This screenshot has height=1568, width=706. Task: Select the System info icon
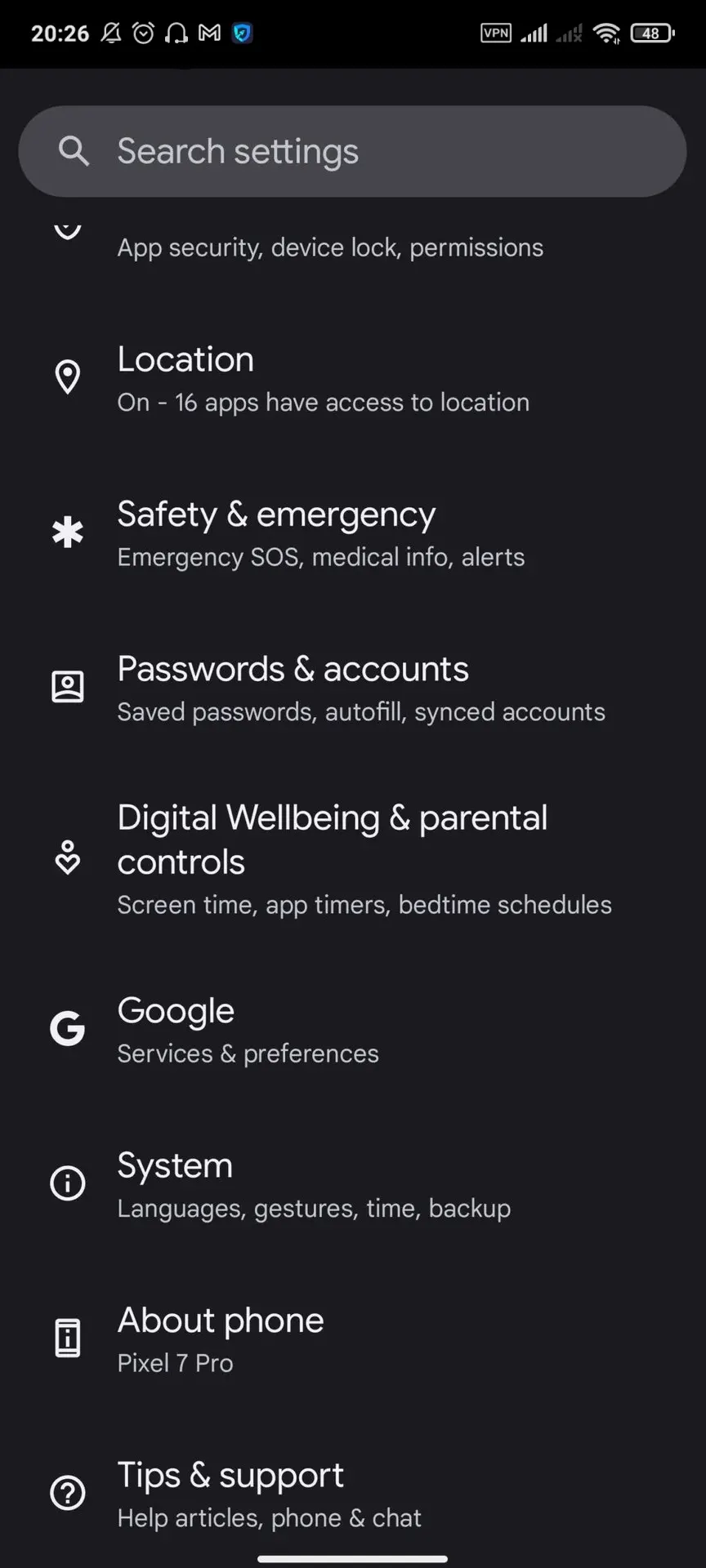click(68, 1183)
